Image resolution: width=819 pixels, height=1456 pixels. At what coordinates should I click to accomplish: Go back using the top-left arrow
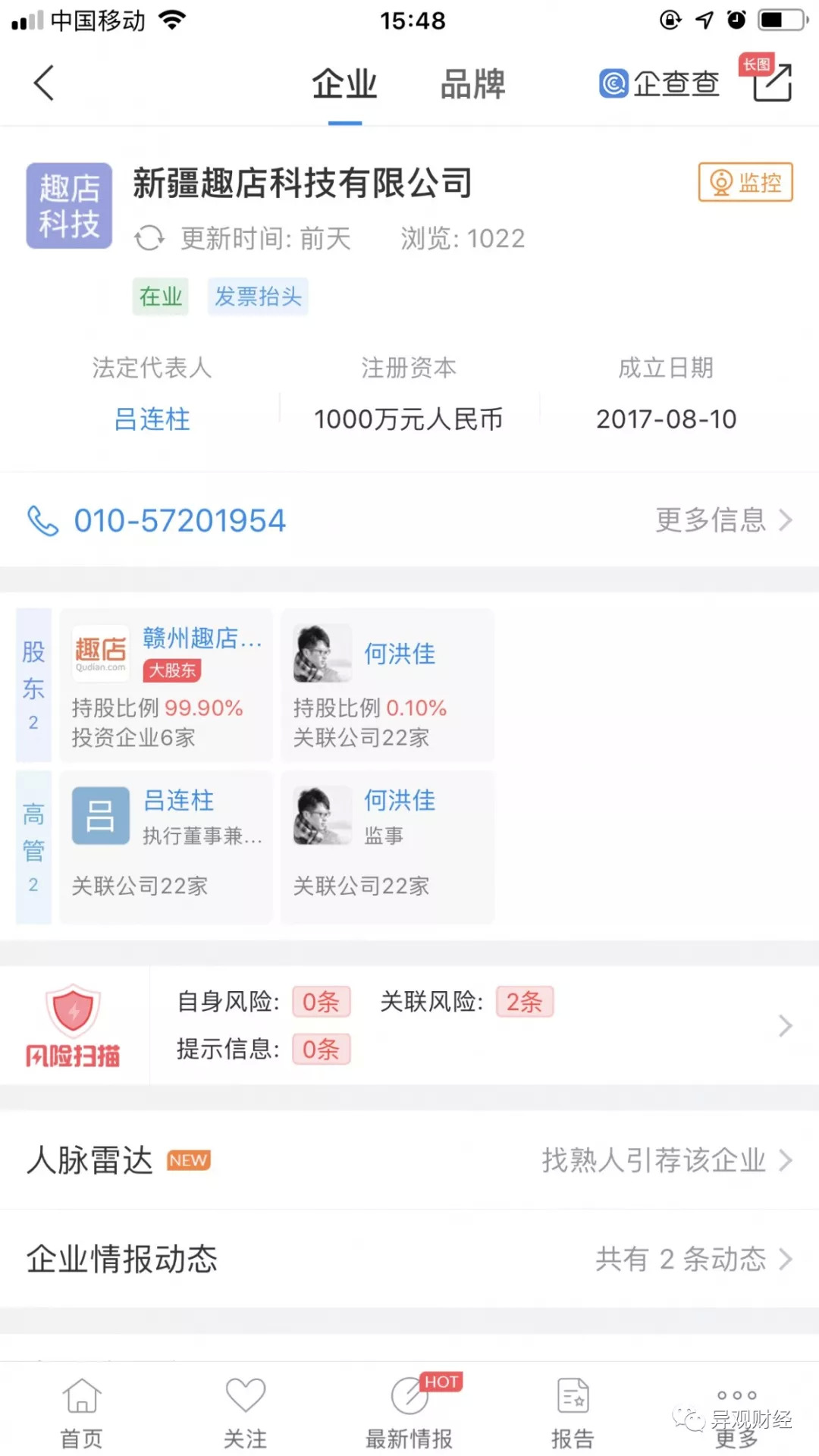[x=44, y=83]
